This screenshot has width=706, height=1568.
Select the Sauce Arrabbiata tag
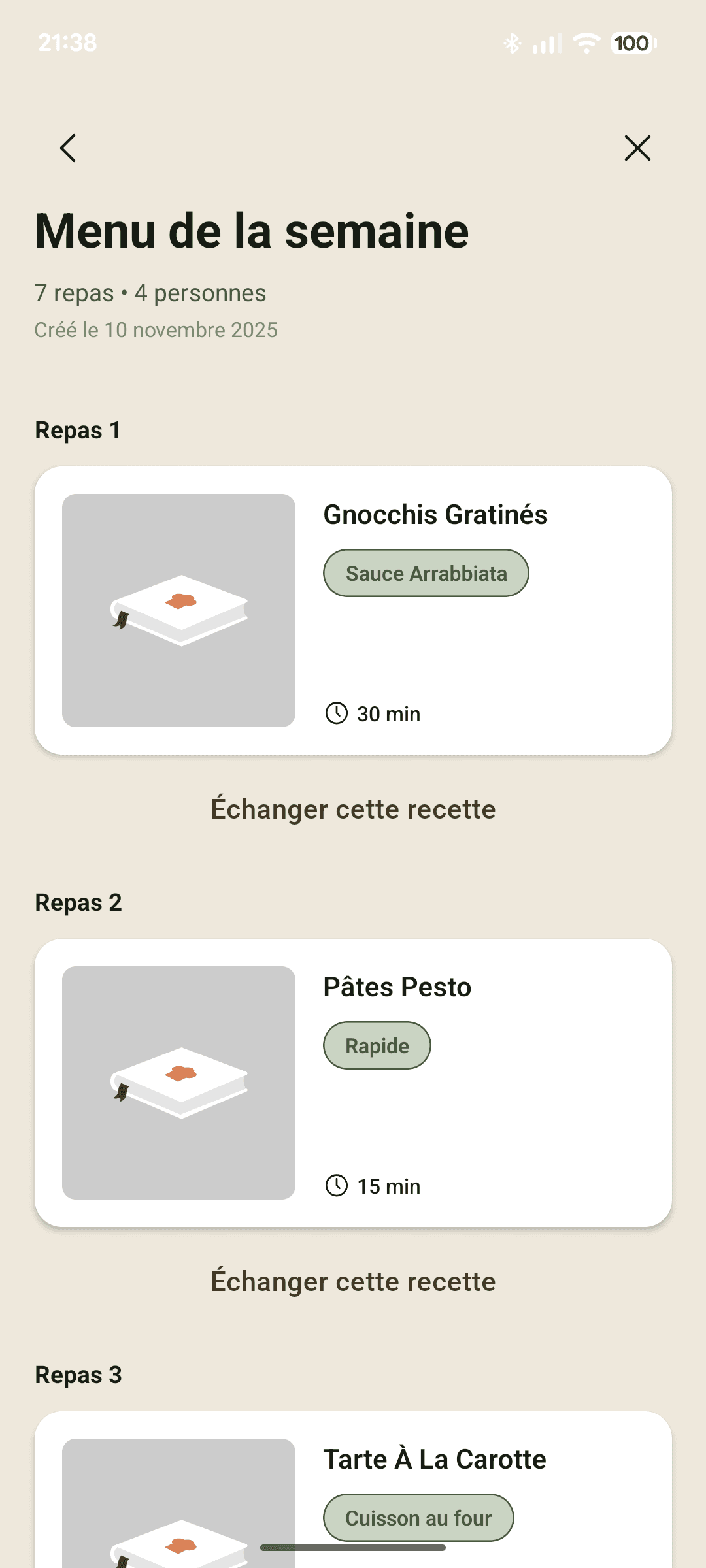coord(426,573)
